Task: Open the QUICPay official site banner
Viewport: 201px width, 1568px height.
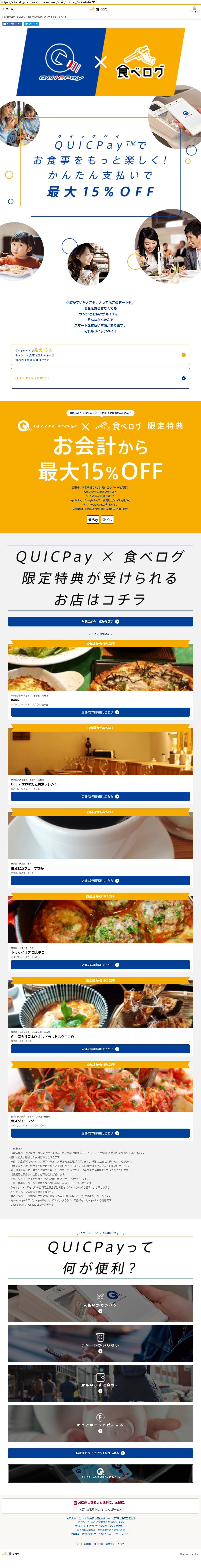Action: point(100,1473)
